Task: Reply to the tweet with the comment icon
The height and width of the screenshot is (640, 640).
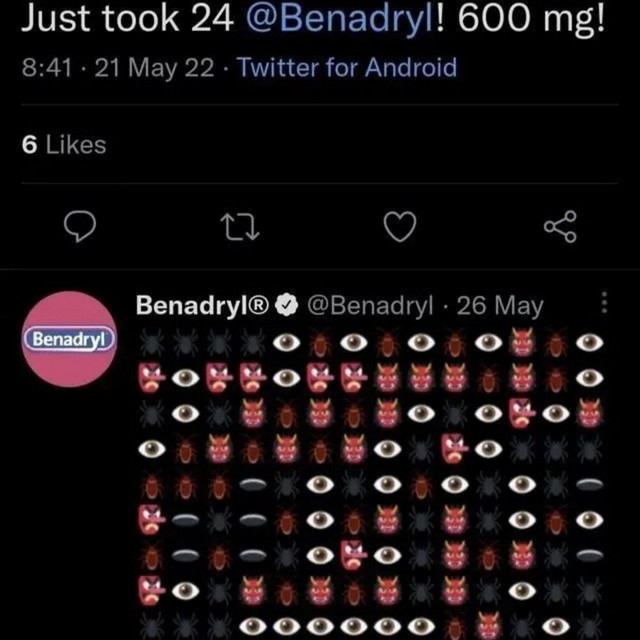Action: coord(79,228)
